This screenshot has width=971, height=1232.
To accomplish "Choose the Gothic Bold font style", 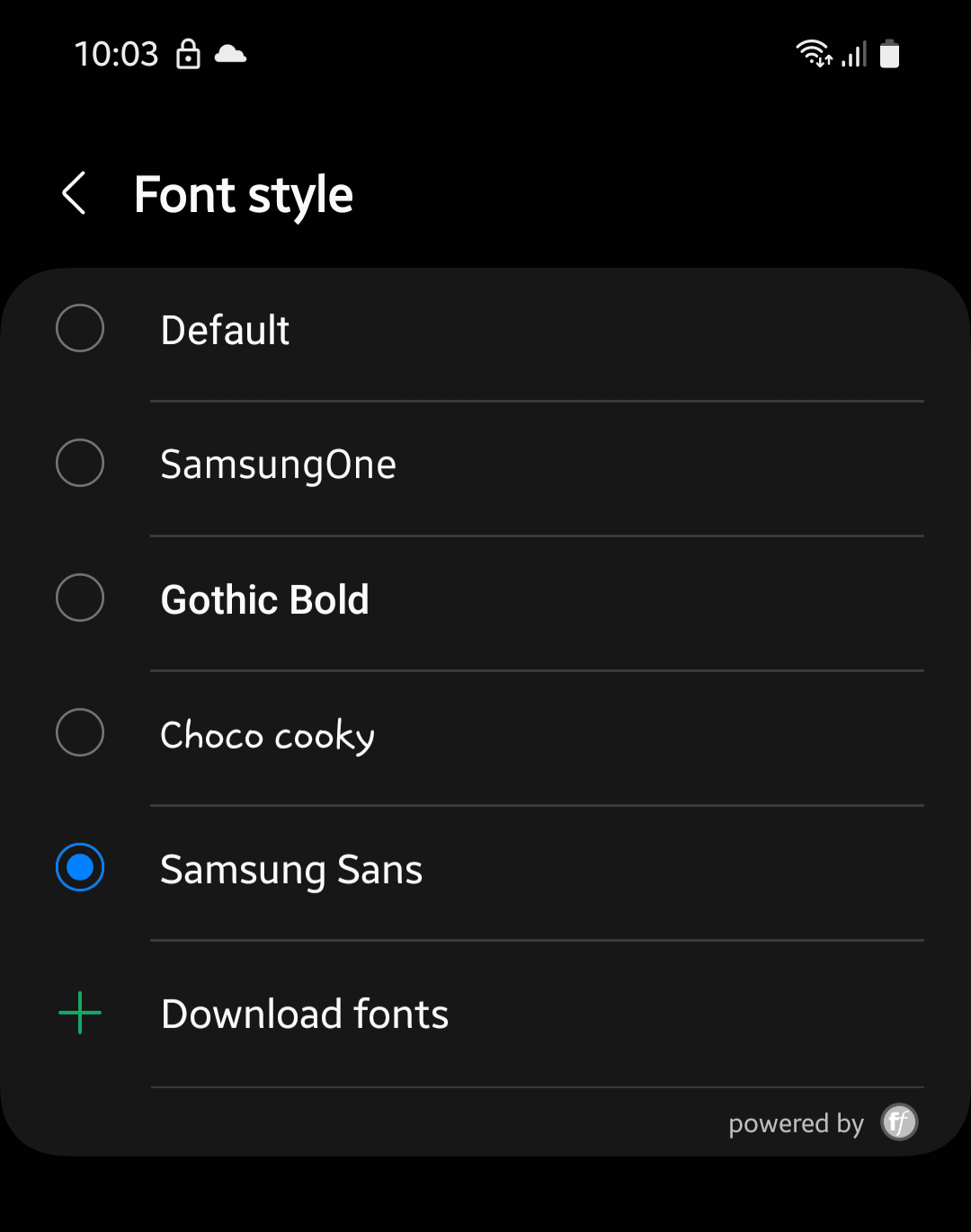I will tap(80, 598).
